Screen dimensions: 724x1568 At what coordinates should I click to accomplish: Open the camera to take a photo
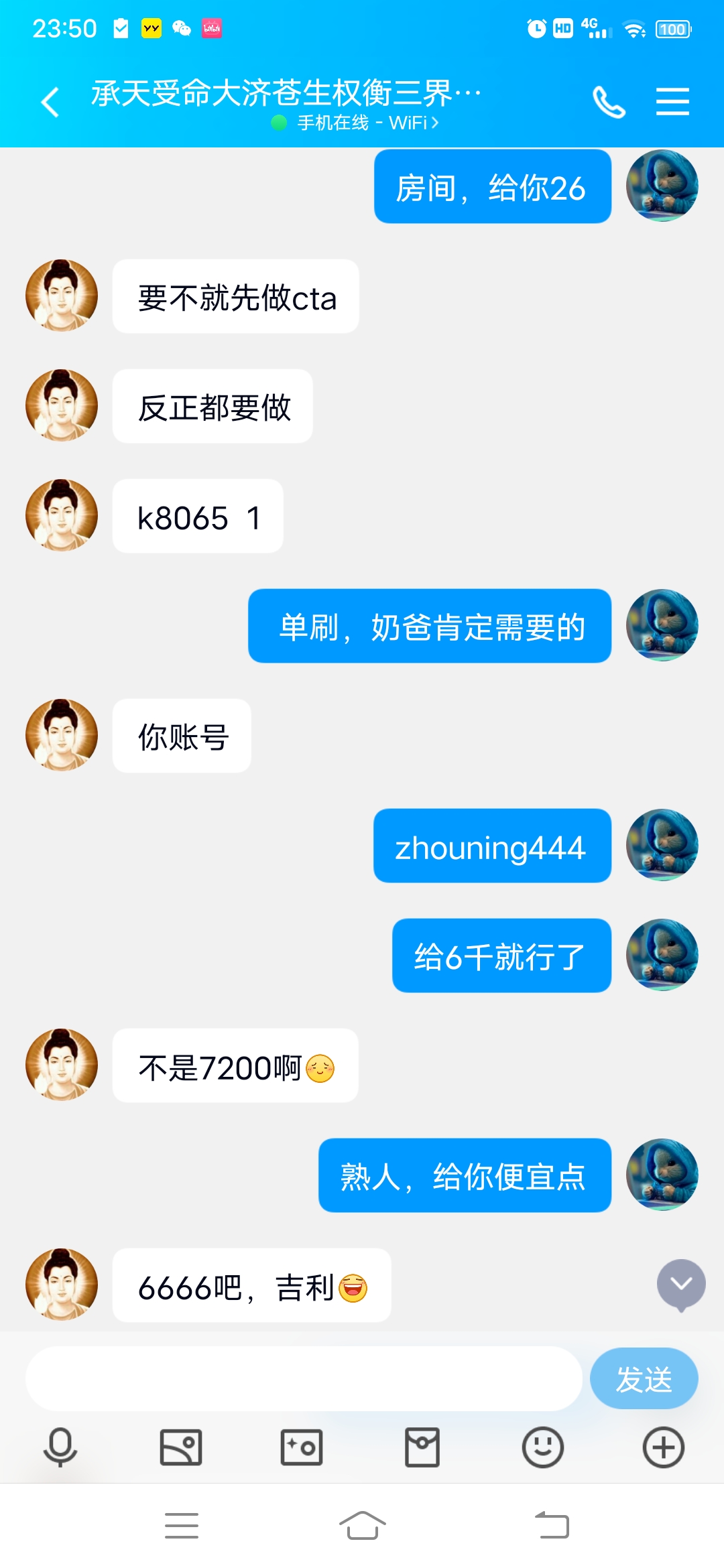pos(302,1447)
